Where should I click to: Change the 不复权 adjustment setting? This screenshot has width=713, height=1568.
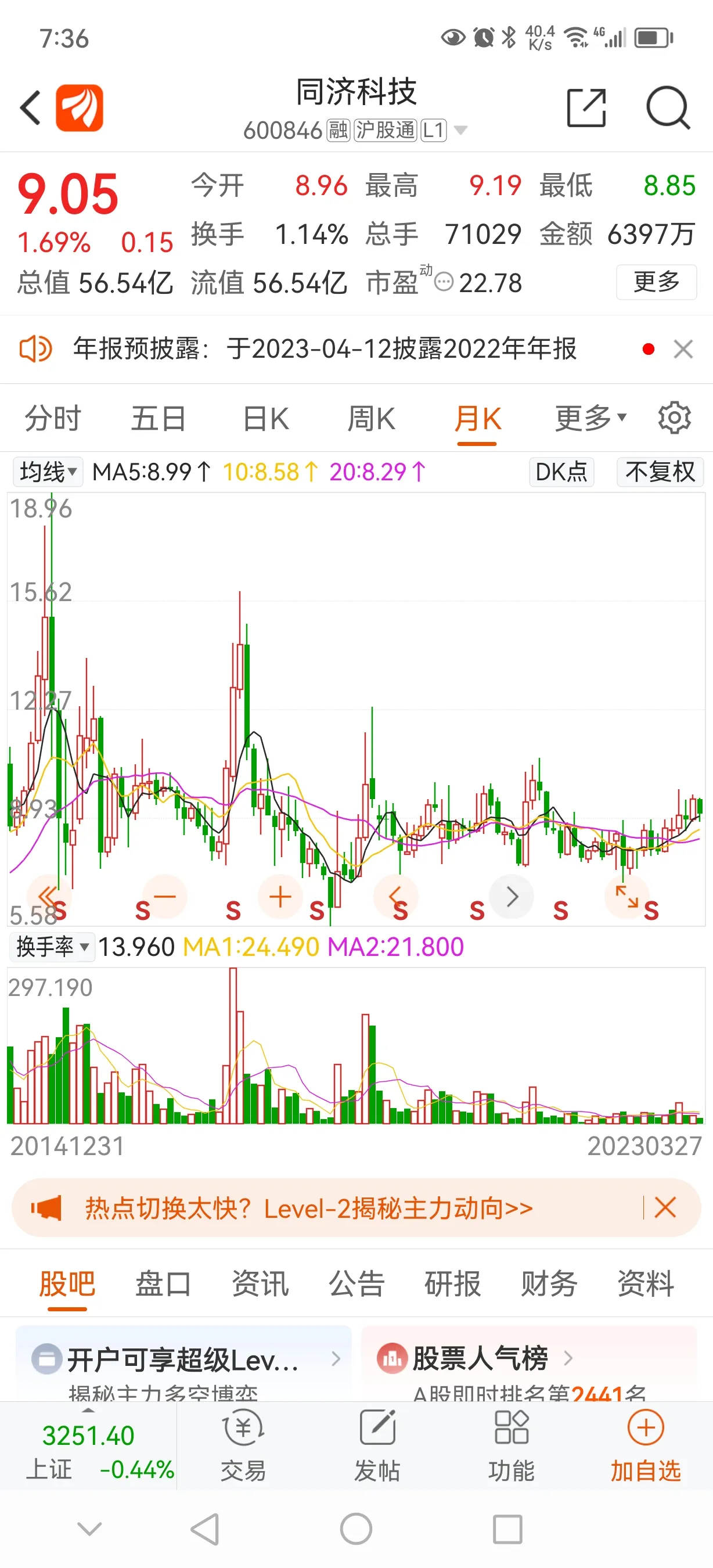click(x=660, y=472)
